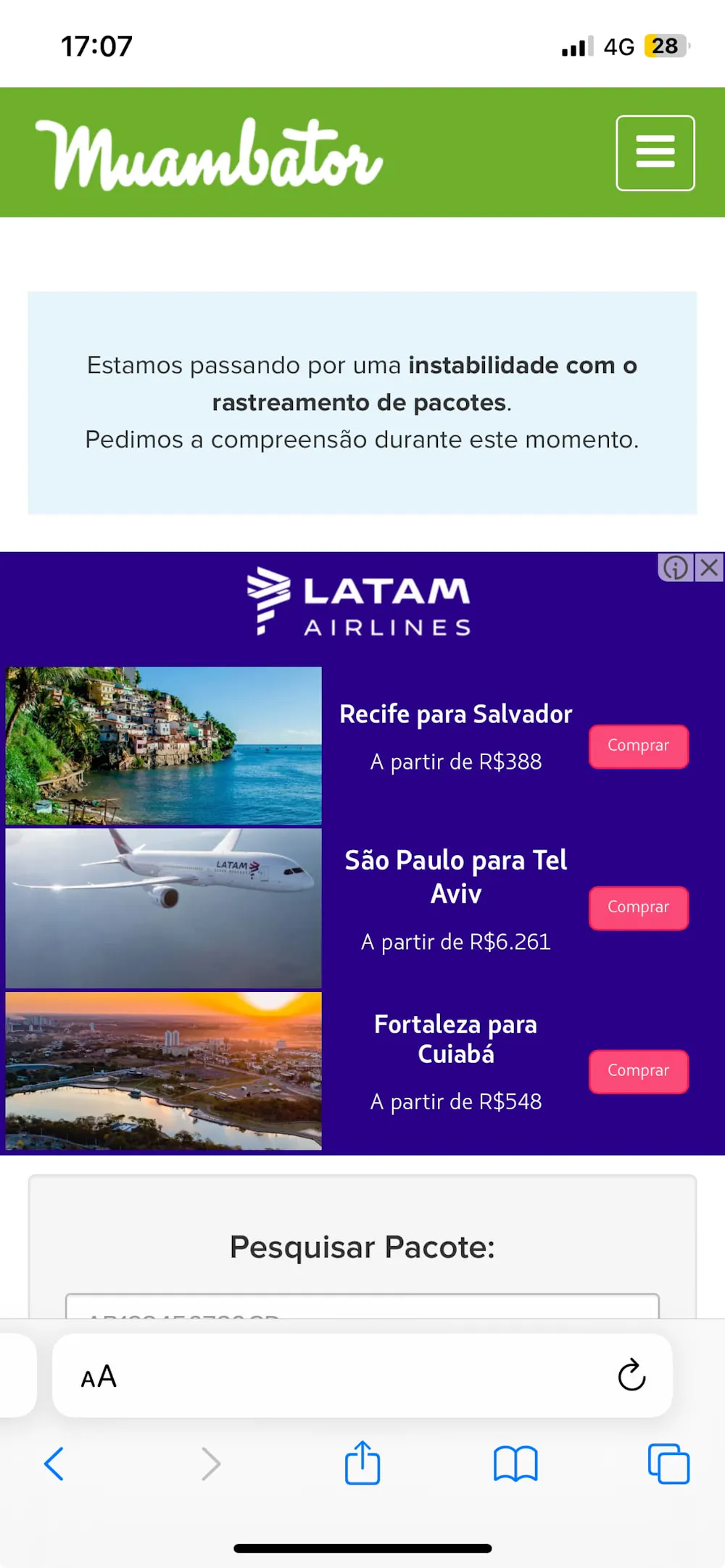Share this page
This screenshot has width=725, height=1568.
pyautogui.click(x=362, y=1463)
